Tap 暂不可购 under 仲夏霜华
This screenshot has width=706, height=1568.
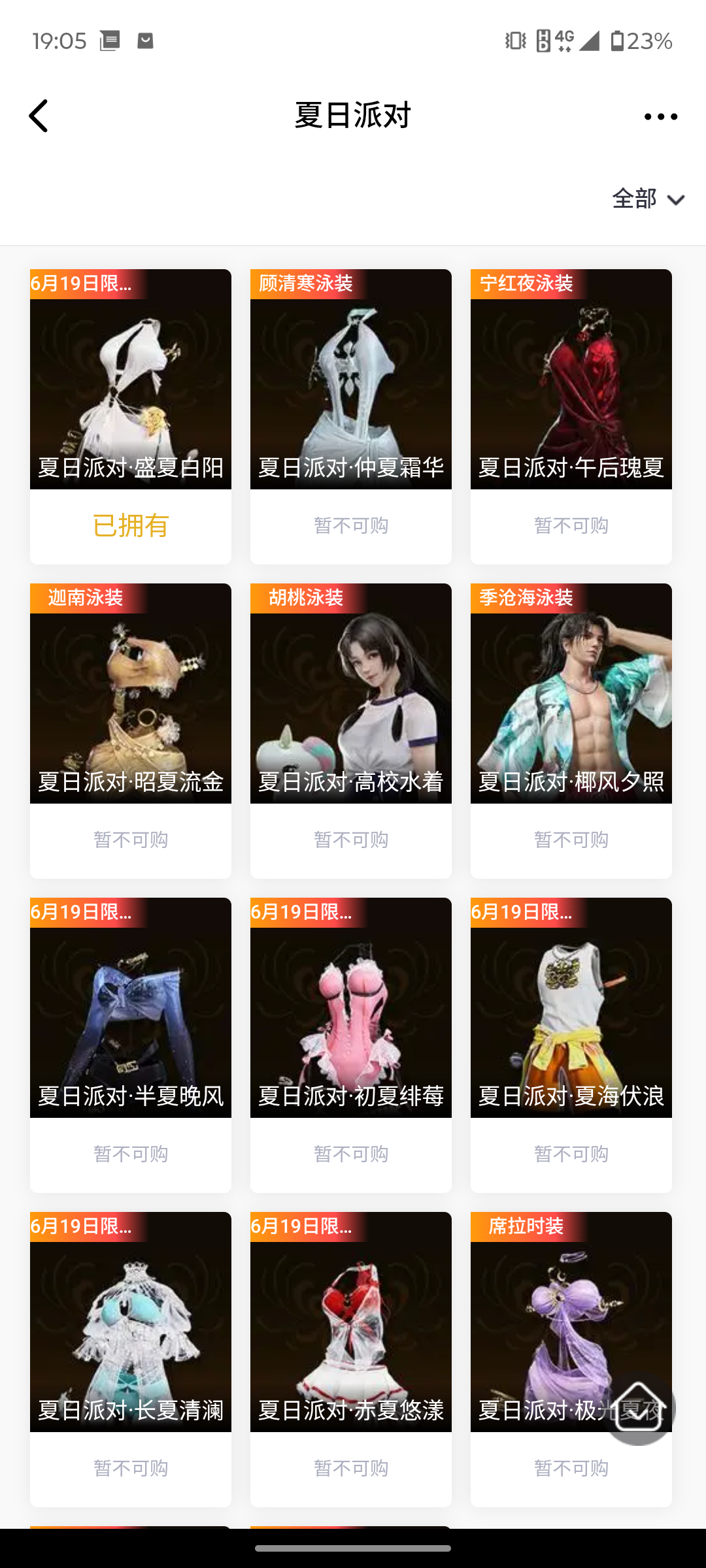click(x=350, y=526)
